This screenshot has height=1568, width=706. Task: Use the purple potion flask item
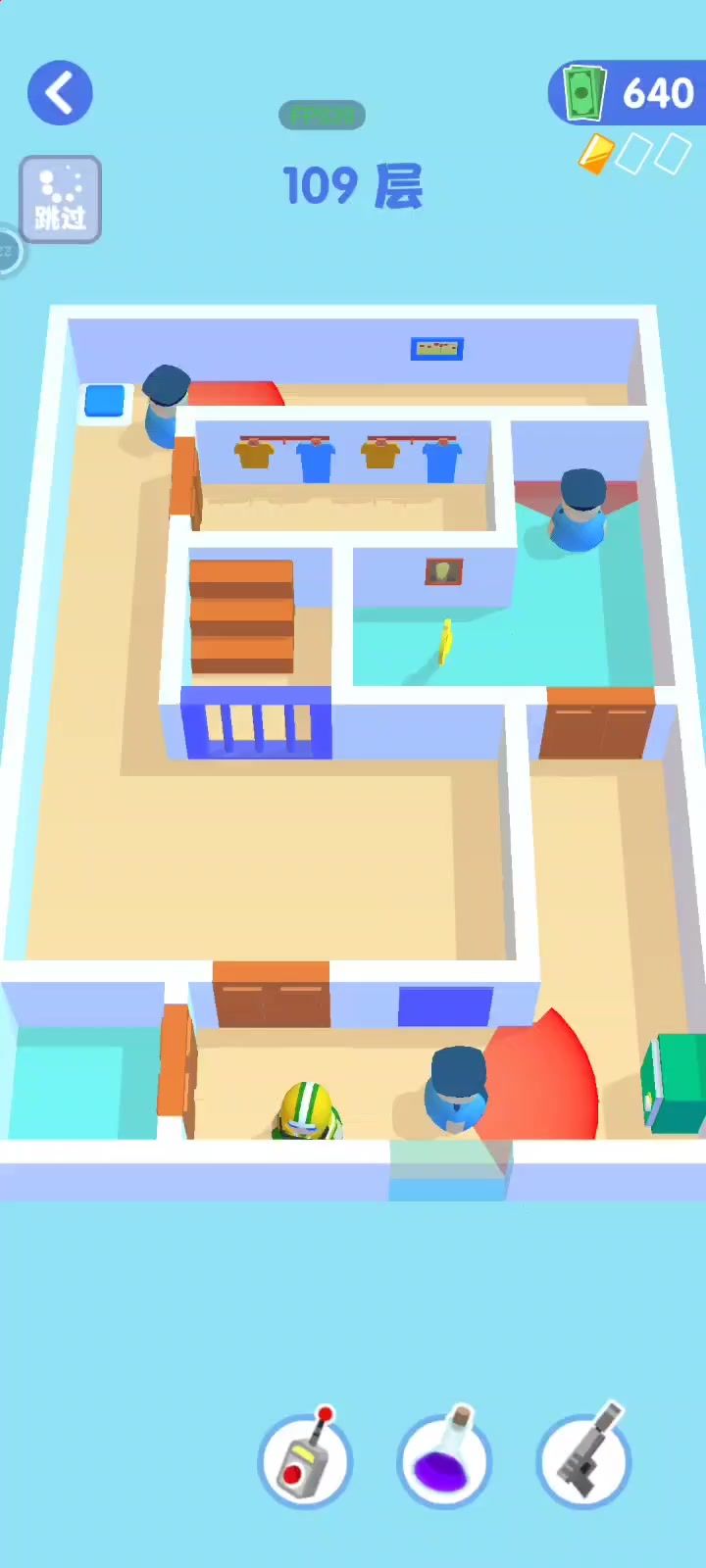coord(444,1460)
